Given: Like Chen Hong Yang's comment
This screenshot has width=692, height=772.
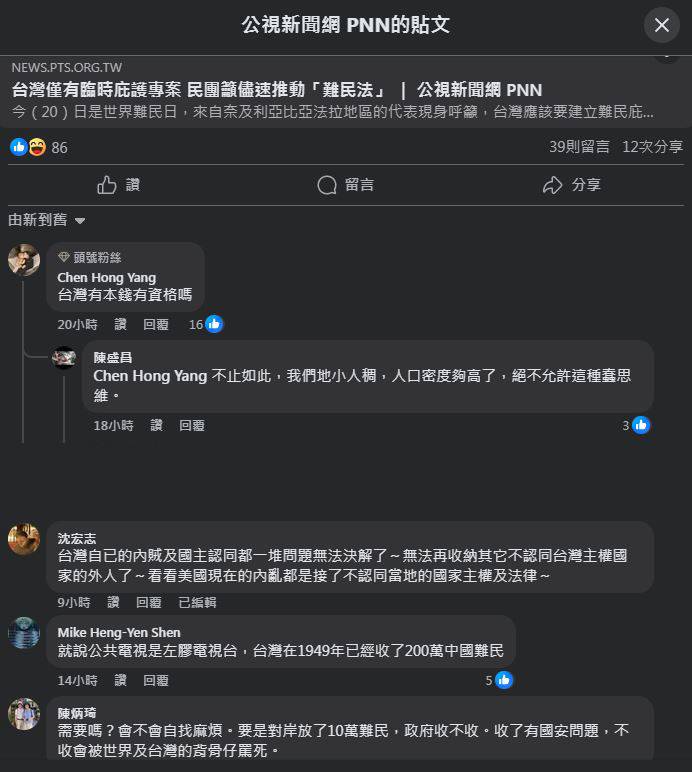Looking at the screenshot, I should [x=120, y=324].
